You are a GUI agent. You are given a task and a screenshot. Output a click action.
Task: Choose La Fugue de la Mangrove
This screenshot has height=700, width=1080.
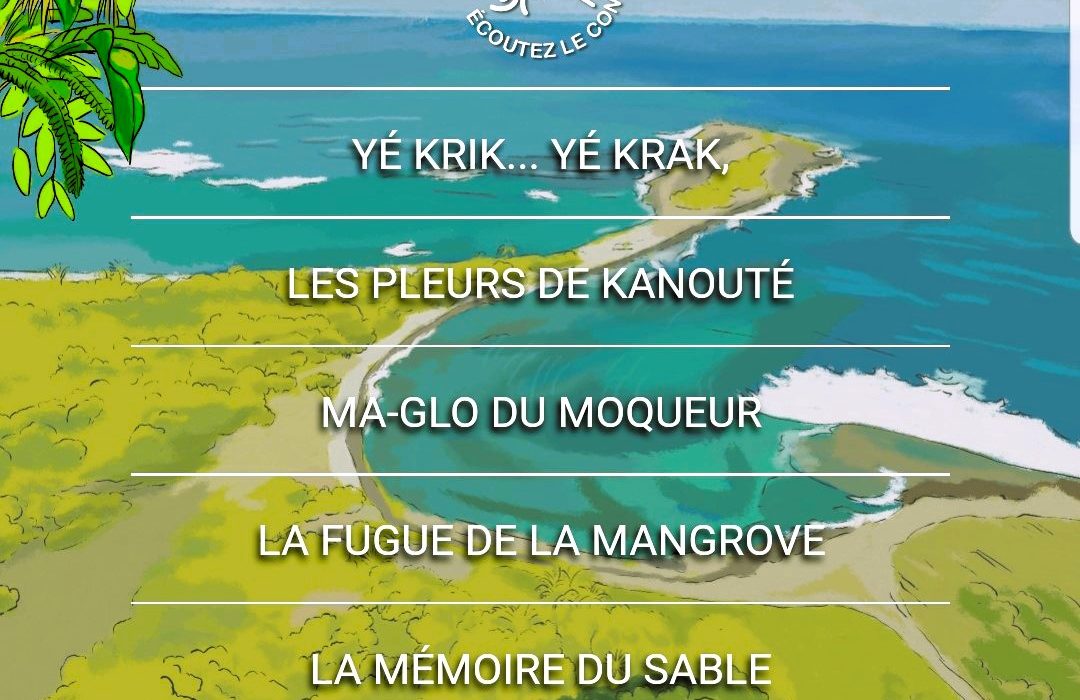click(x=540, y=541)
